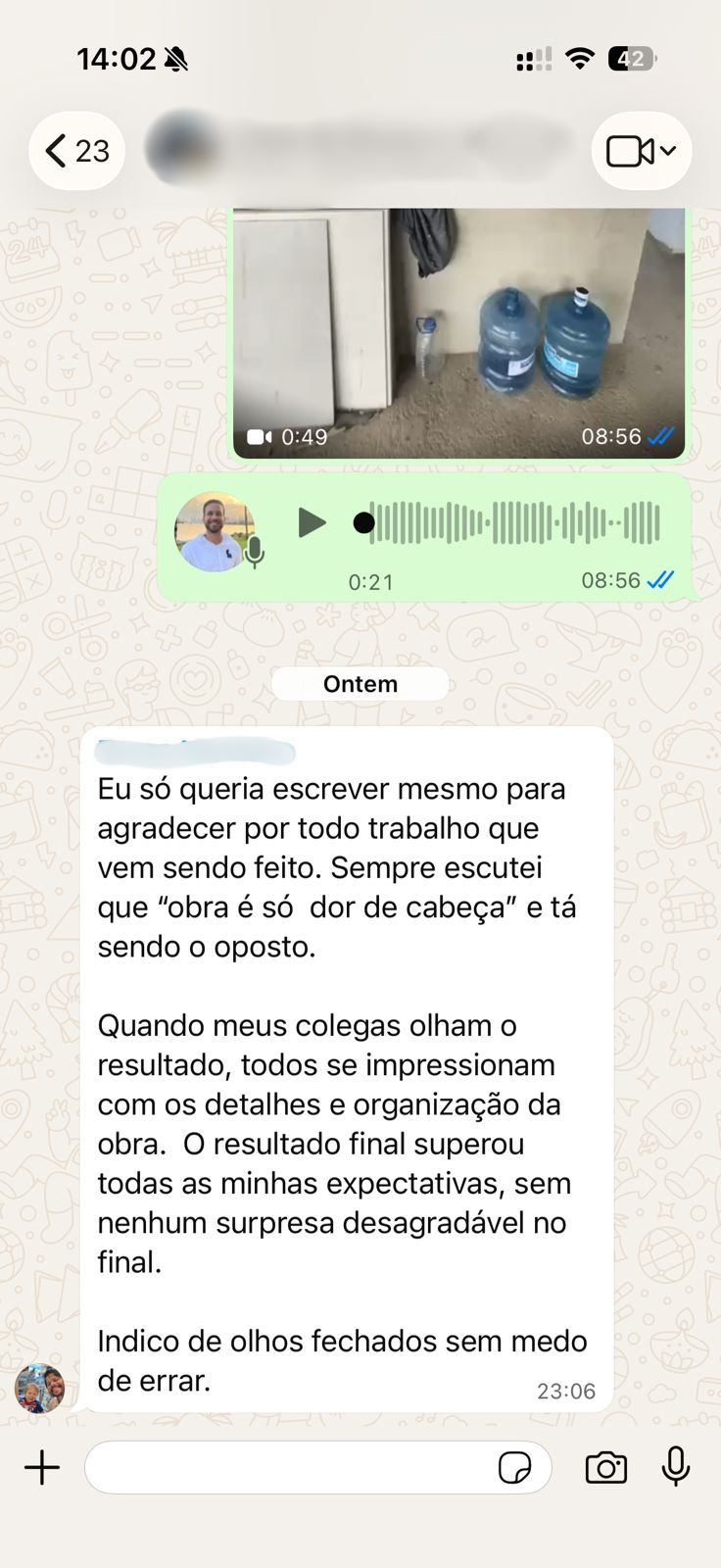
Task: Open the sticker picker in the message bar
Action: pyautogui.click(x=516, y=1467)
